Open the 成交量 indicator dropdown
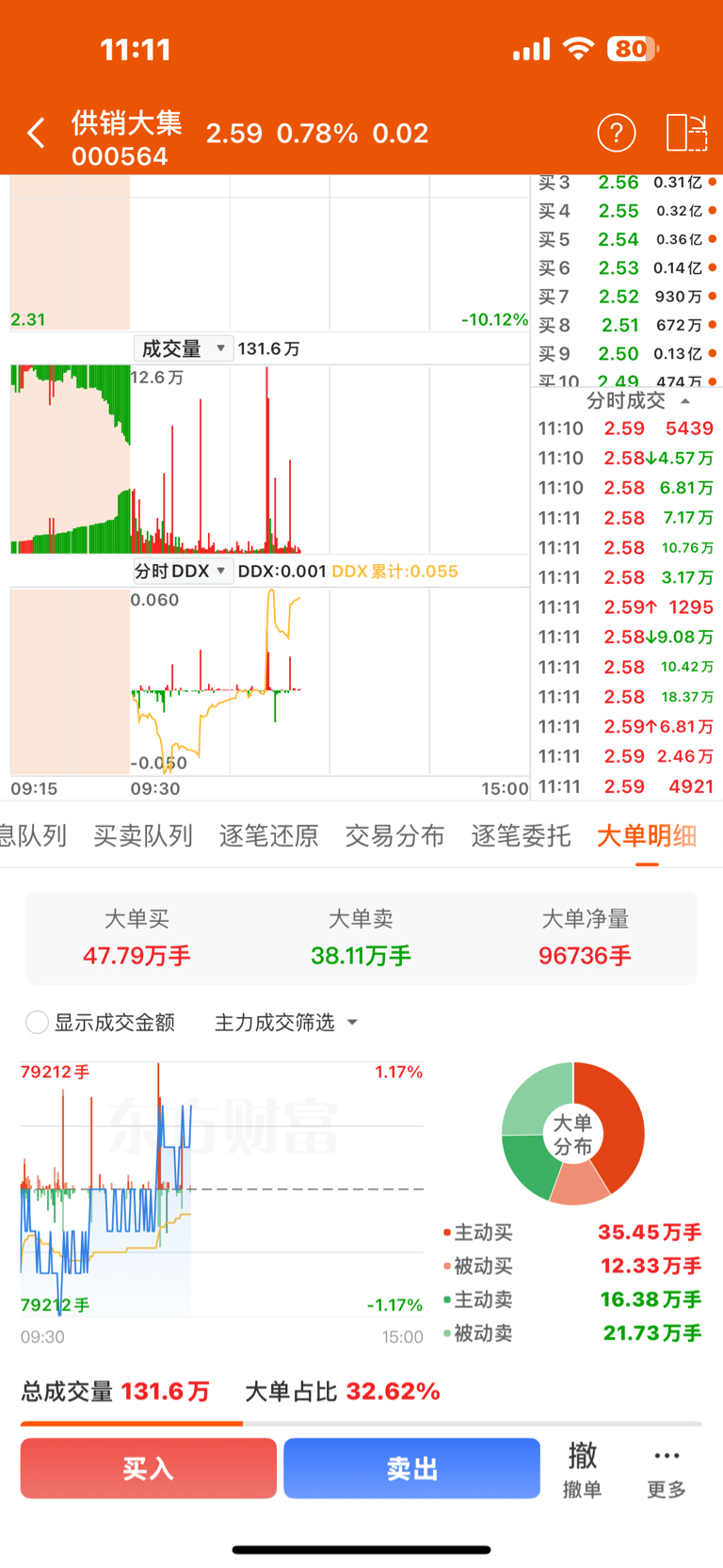The height and width of the screenshot is (1568, 723). tap(183, 348)
